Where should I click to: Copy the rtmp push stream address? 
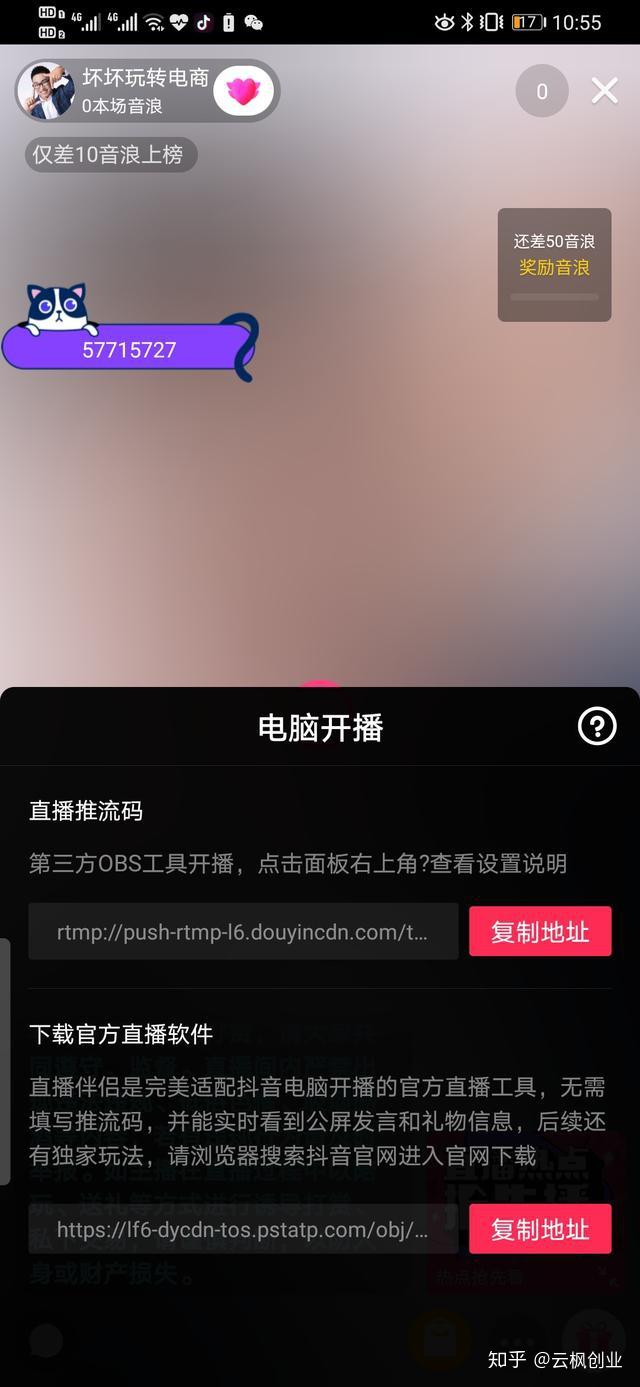(x=540, y=932)
